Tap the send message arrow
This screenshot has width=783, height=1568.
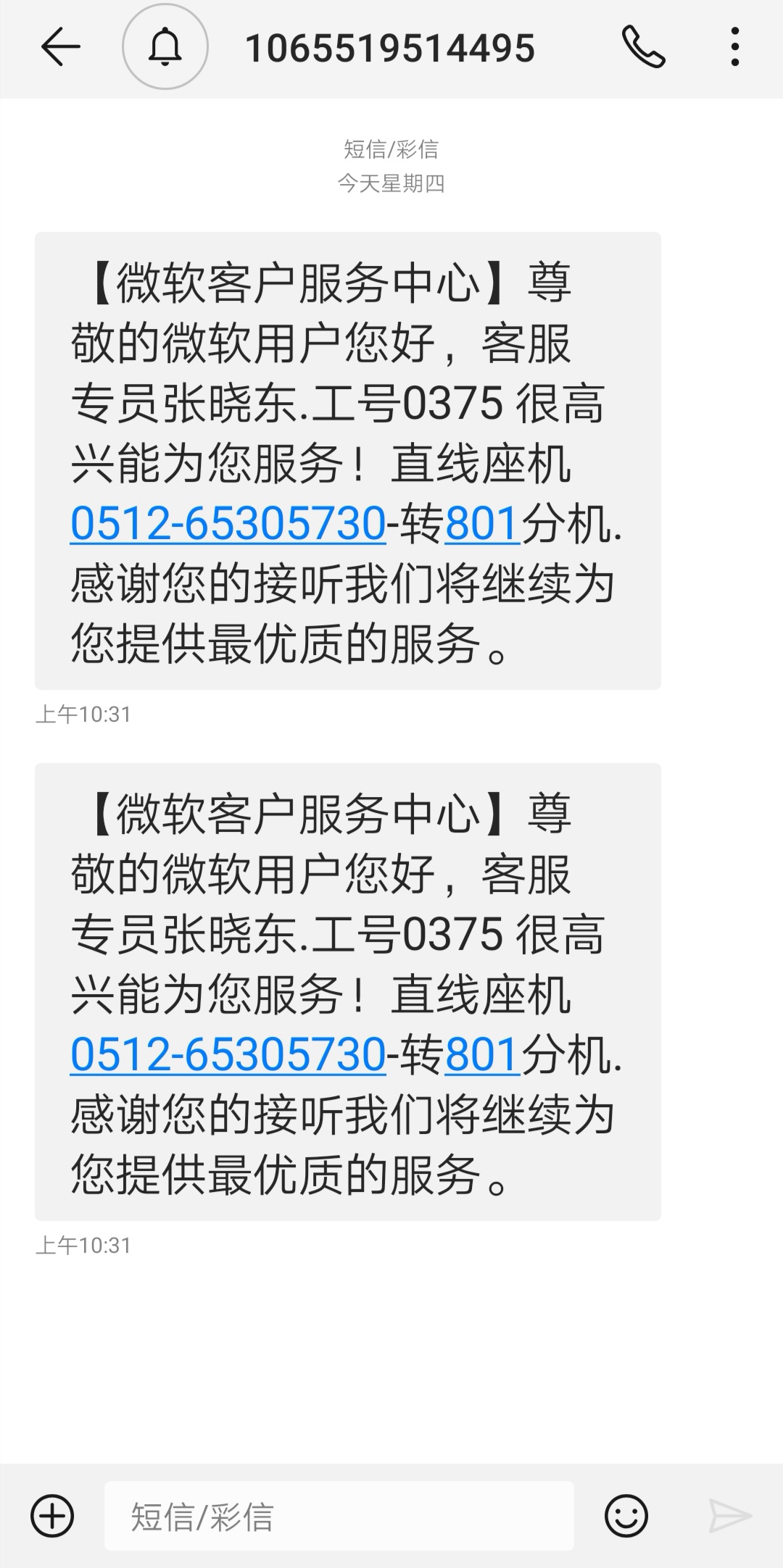tap(729, 1516)
